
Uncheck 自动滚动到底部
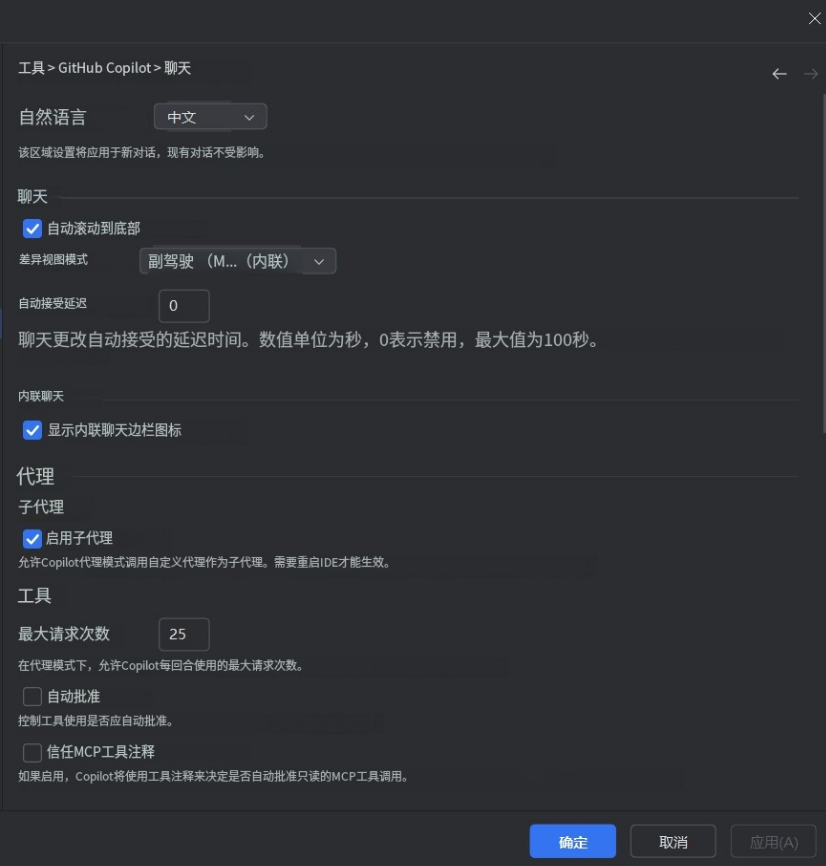coord(32,229)
